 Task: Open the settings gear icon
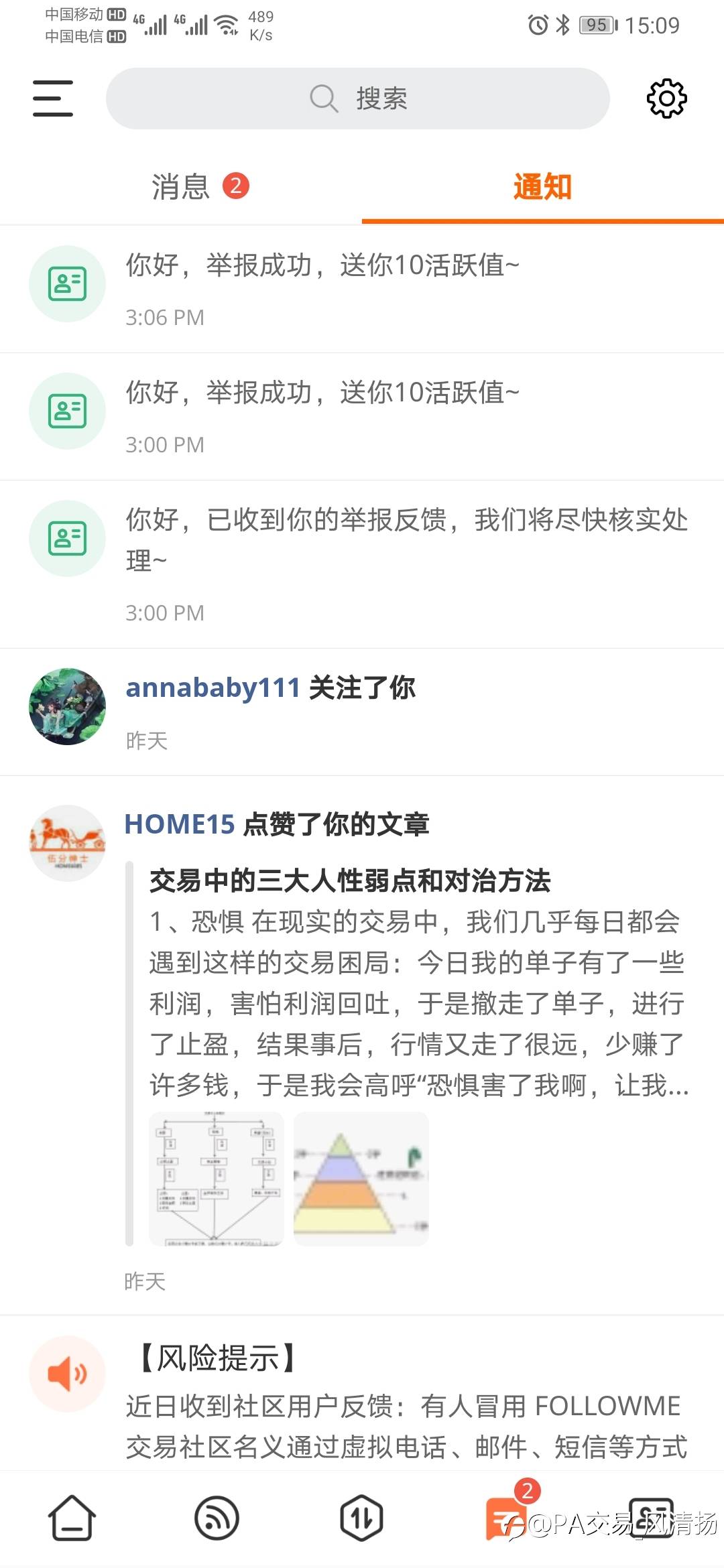666,99
